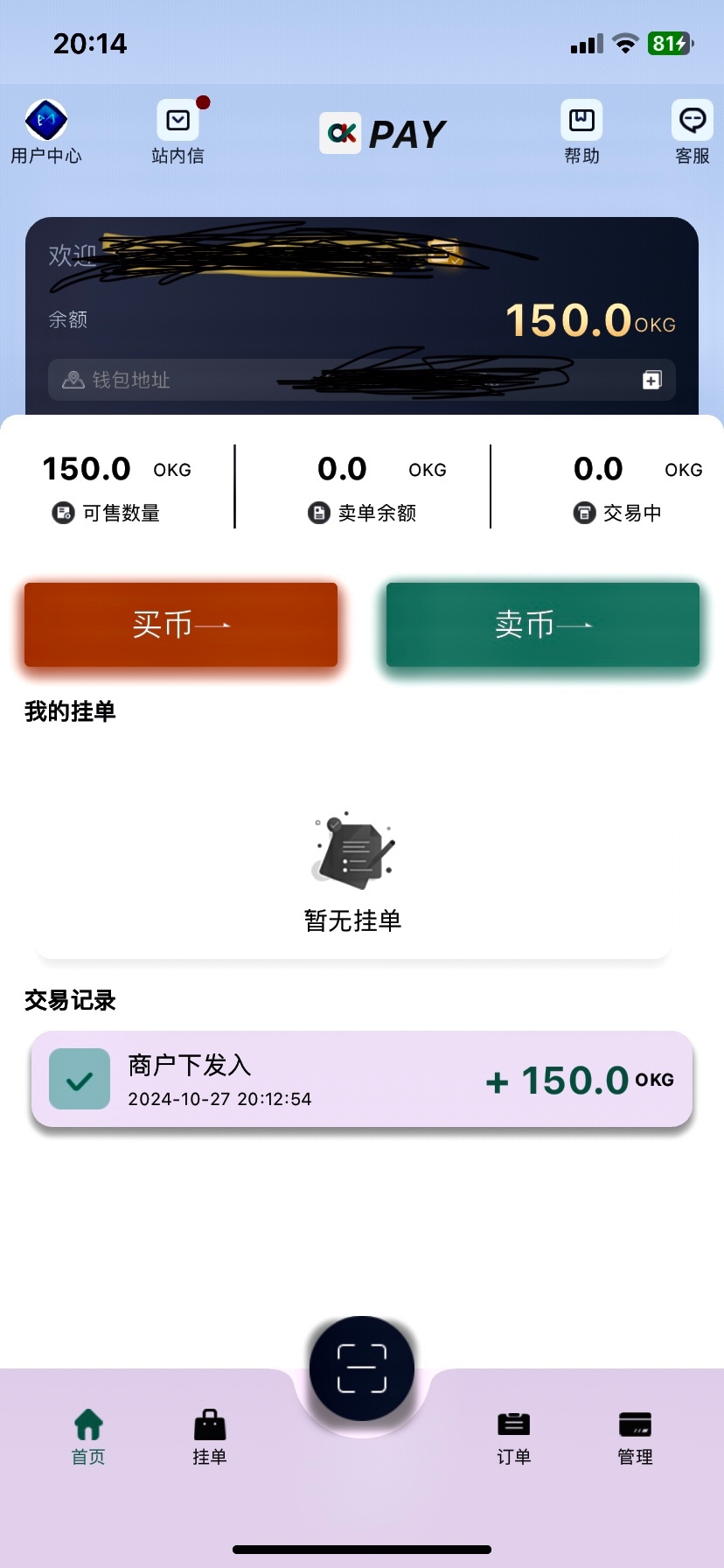This screenshot has width=724, height=1568.
Task: Switch to the 订单 orders tab
Action: 513,1436
